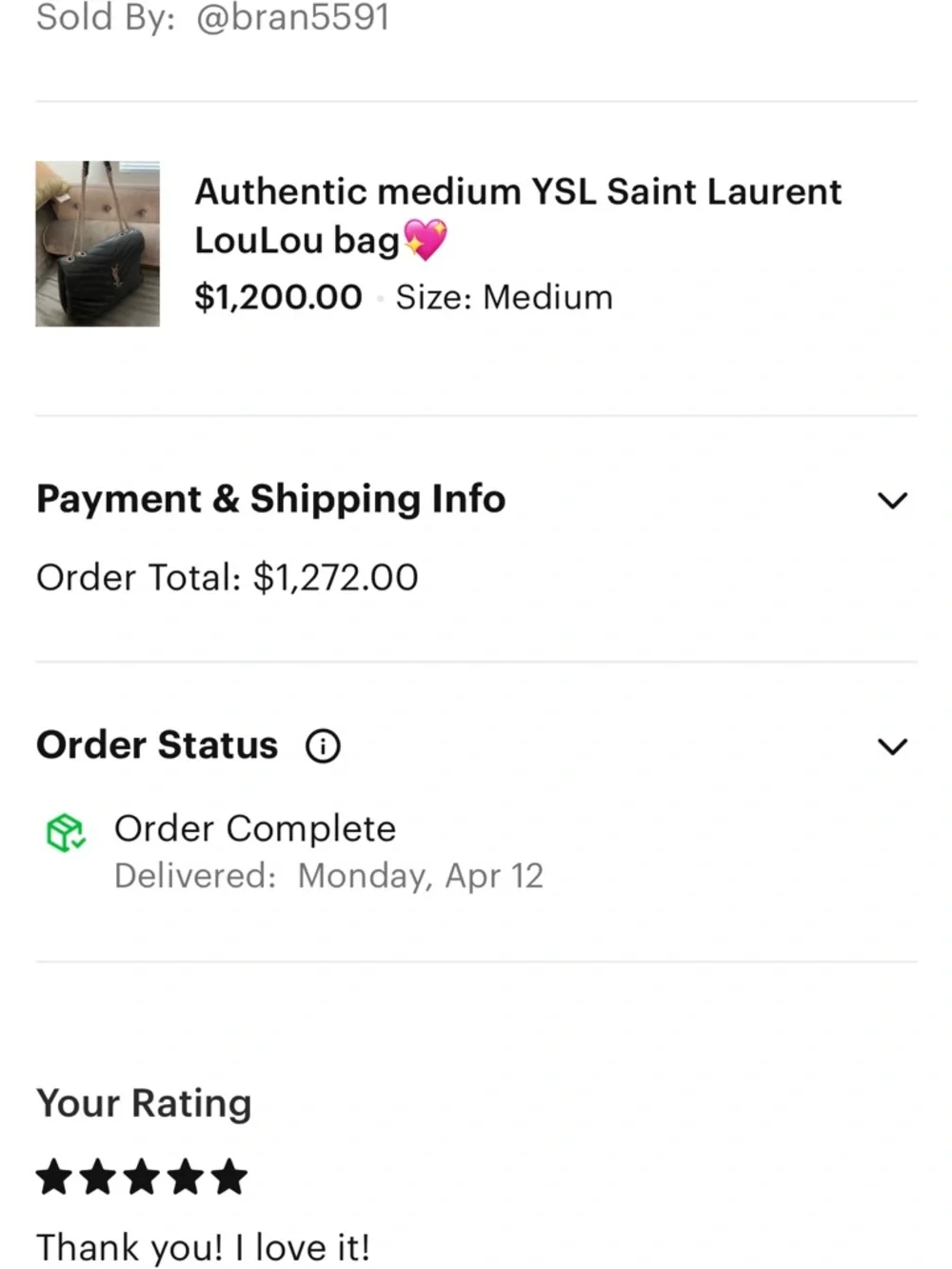
Task: Click the Order Total $1,272.00 amount
Action: [x=227, y=577]
